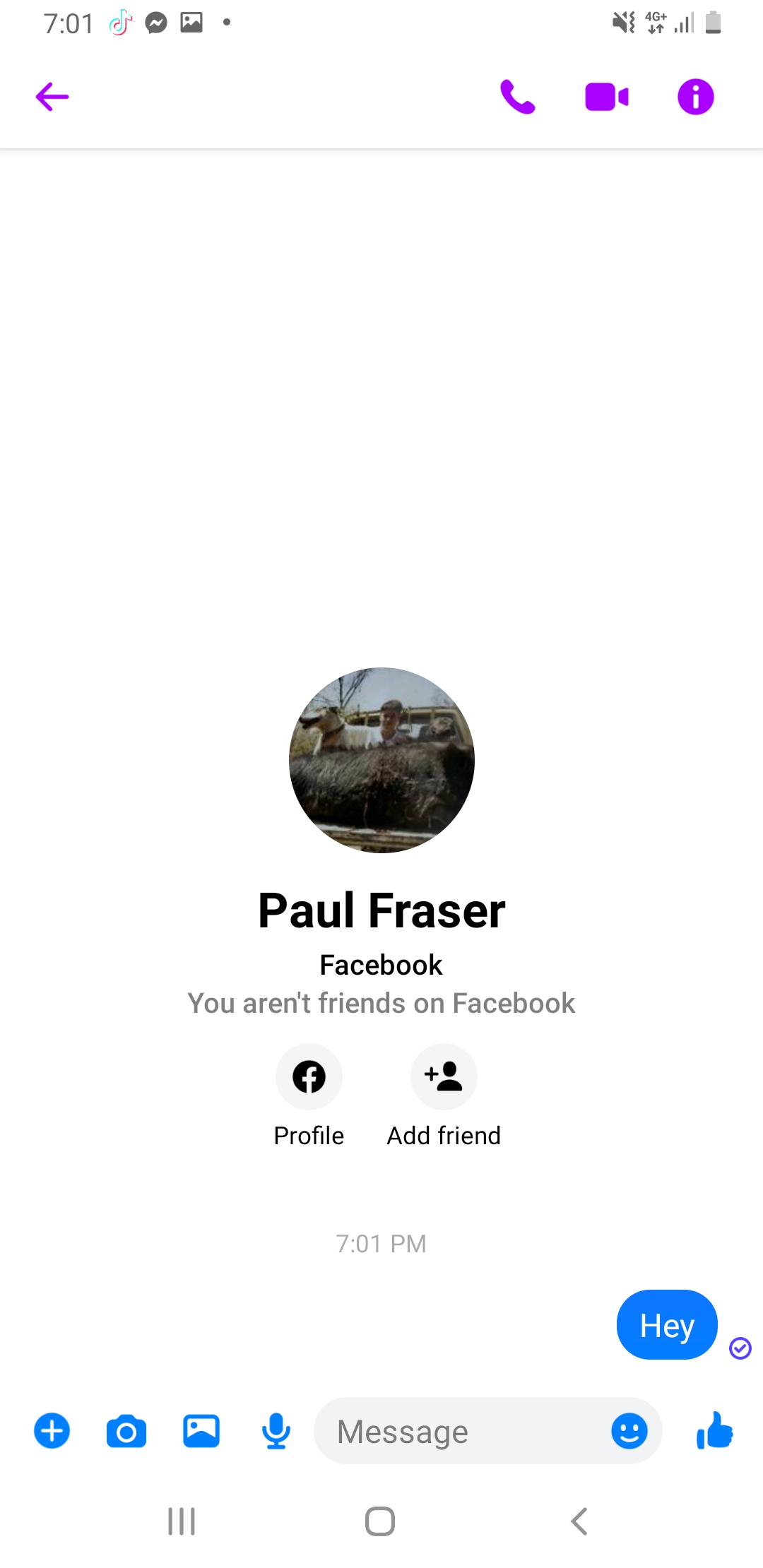Viewport: 763px width, 1568px height.
Task: Open more attachment options with plus icon
Action: (x=52, y=1431)
